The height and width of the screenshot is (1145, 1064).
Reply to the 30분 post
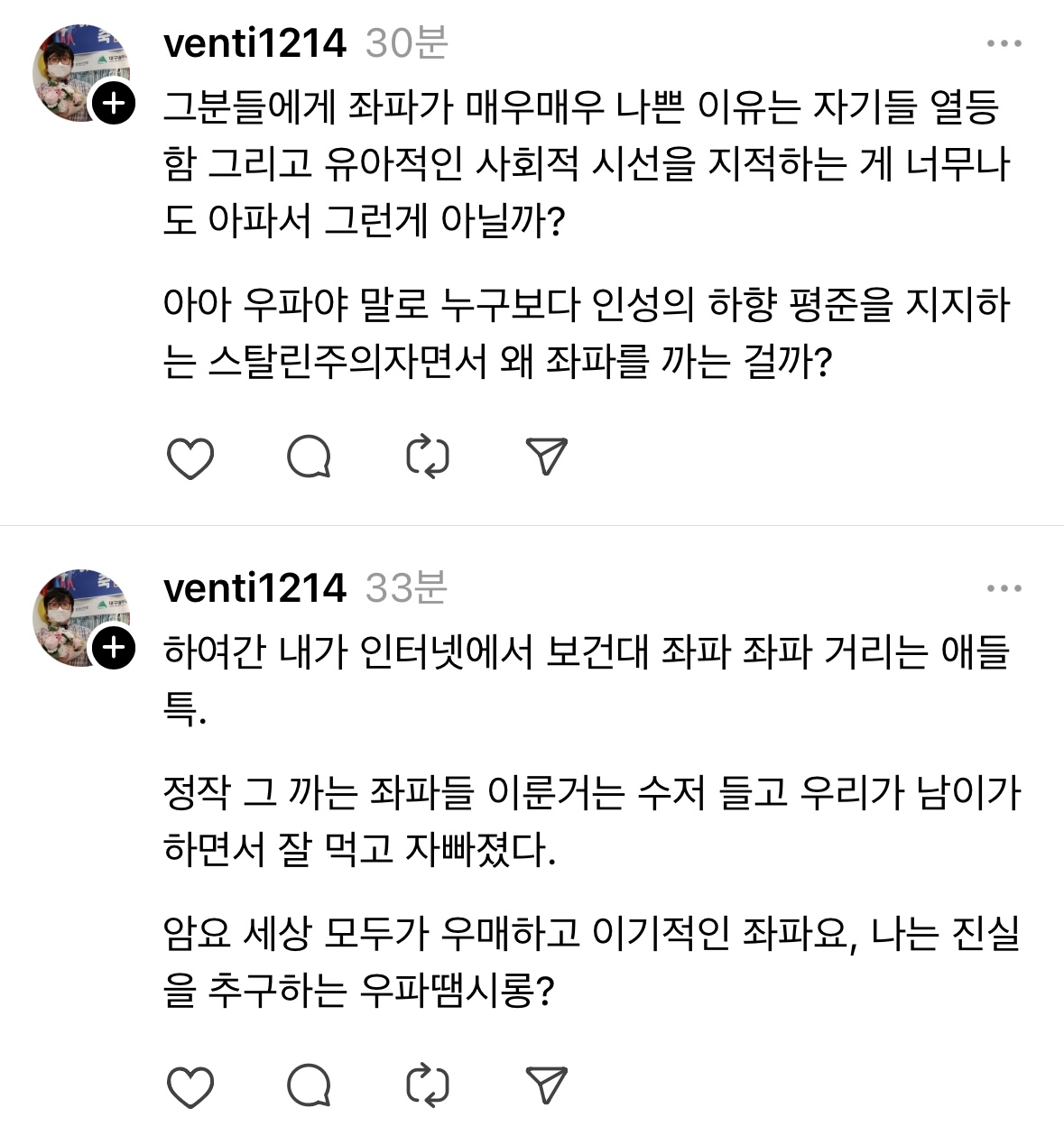pyautogui.click(x=309, y=457)
